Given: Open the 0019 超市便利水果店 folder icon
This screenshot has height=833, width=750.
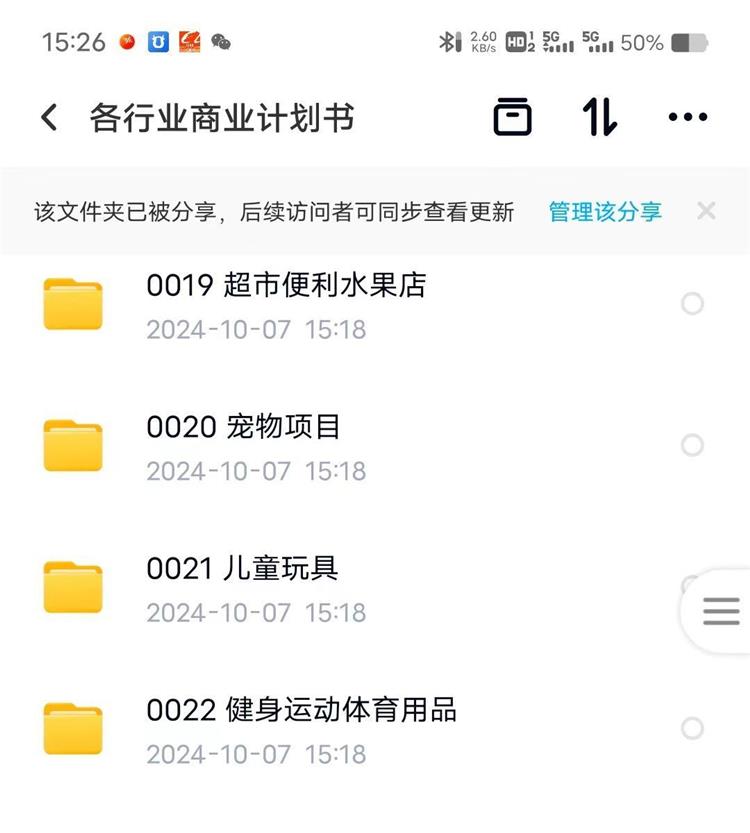Looking at the screenshot, I should tap(74, 303).
